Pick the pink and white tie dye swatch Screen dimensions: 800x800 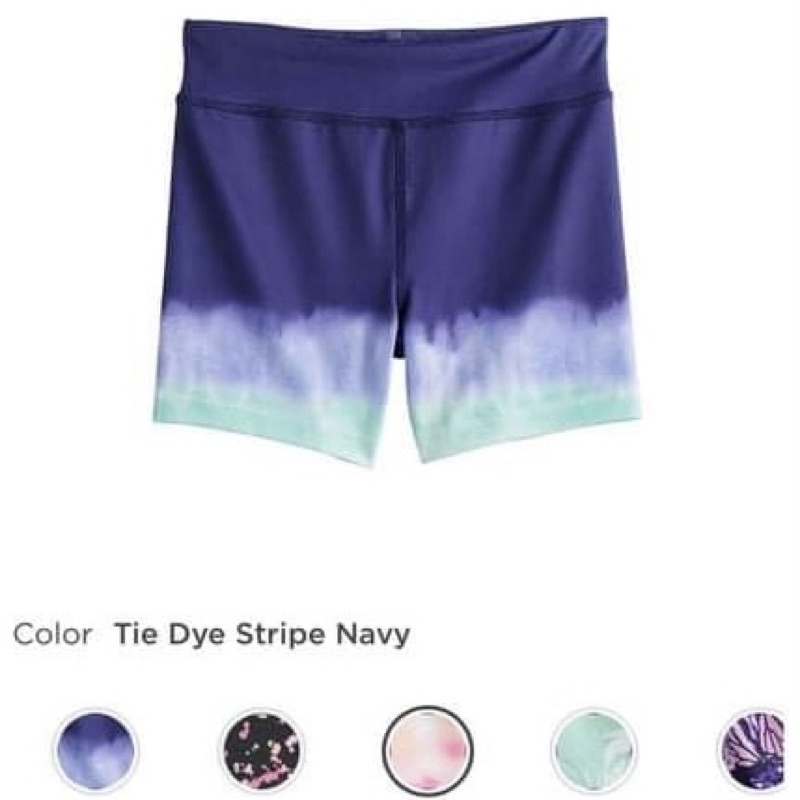(x=428, y=751)
